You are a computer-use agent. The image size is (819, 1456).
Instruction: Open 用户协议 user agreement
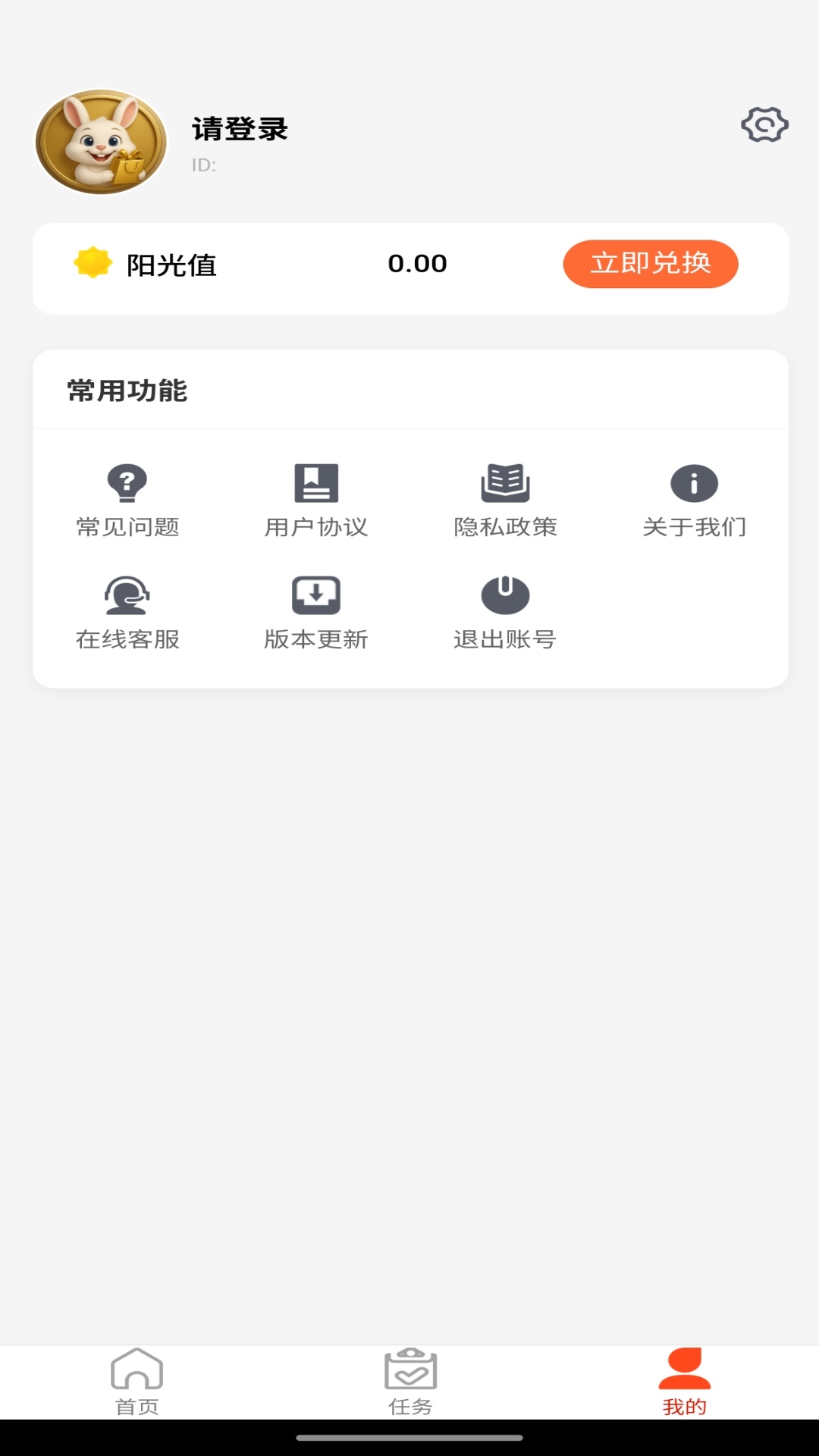click(x=315, y=499)
